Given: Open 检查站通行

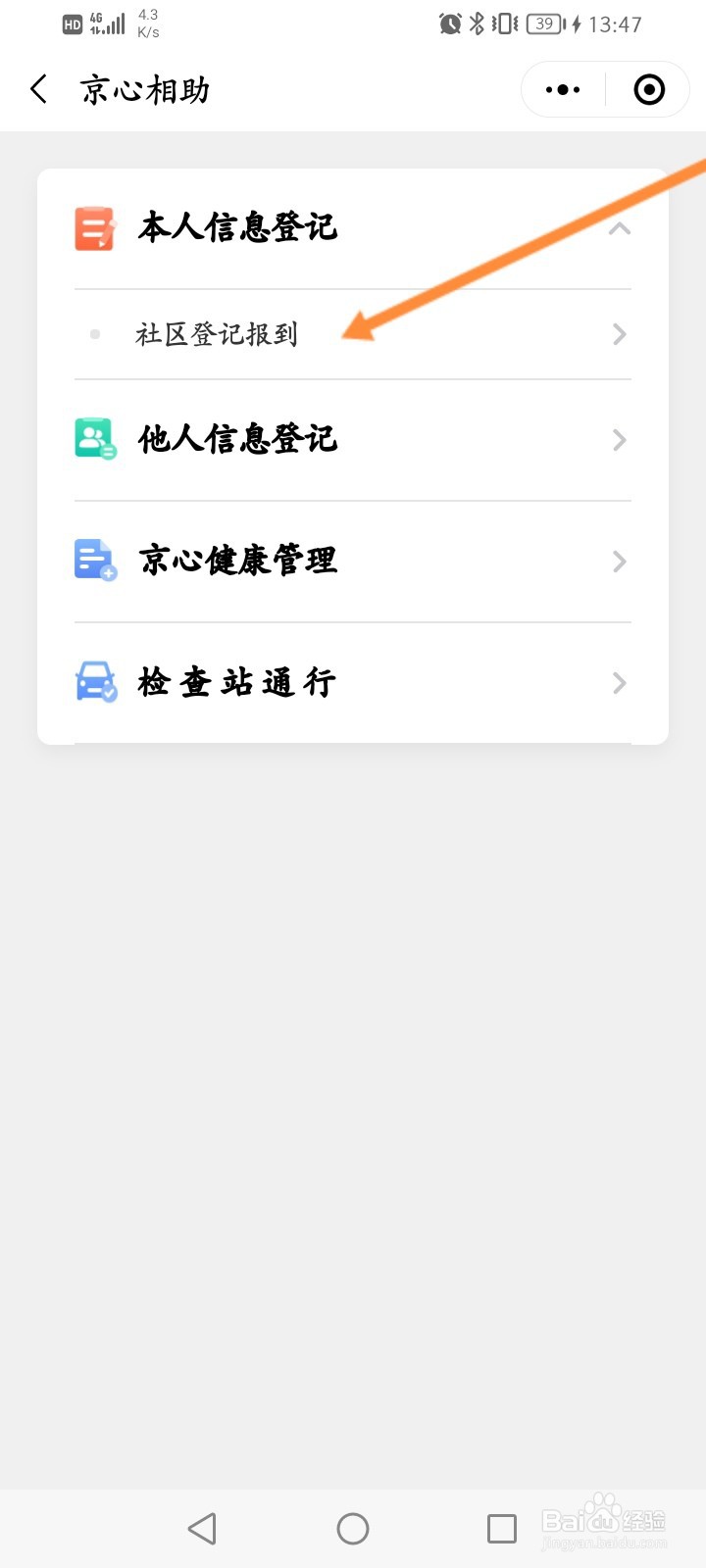Looking at the screenshot, I should click(353, 683).
